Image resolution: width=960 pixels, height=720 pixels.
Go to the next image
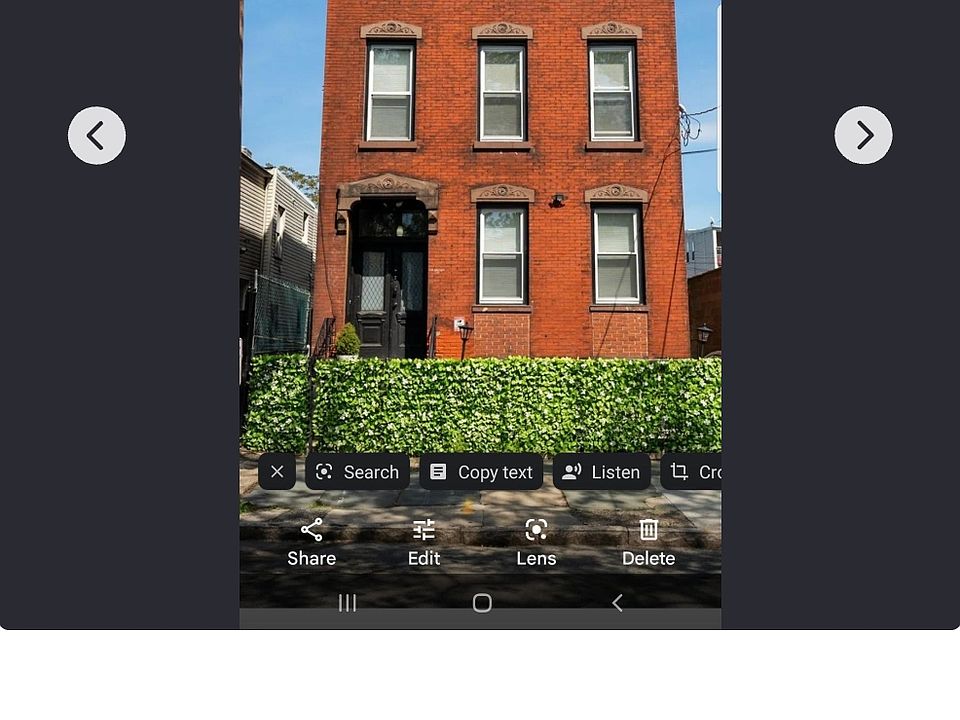(863, 135)
